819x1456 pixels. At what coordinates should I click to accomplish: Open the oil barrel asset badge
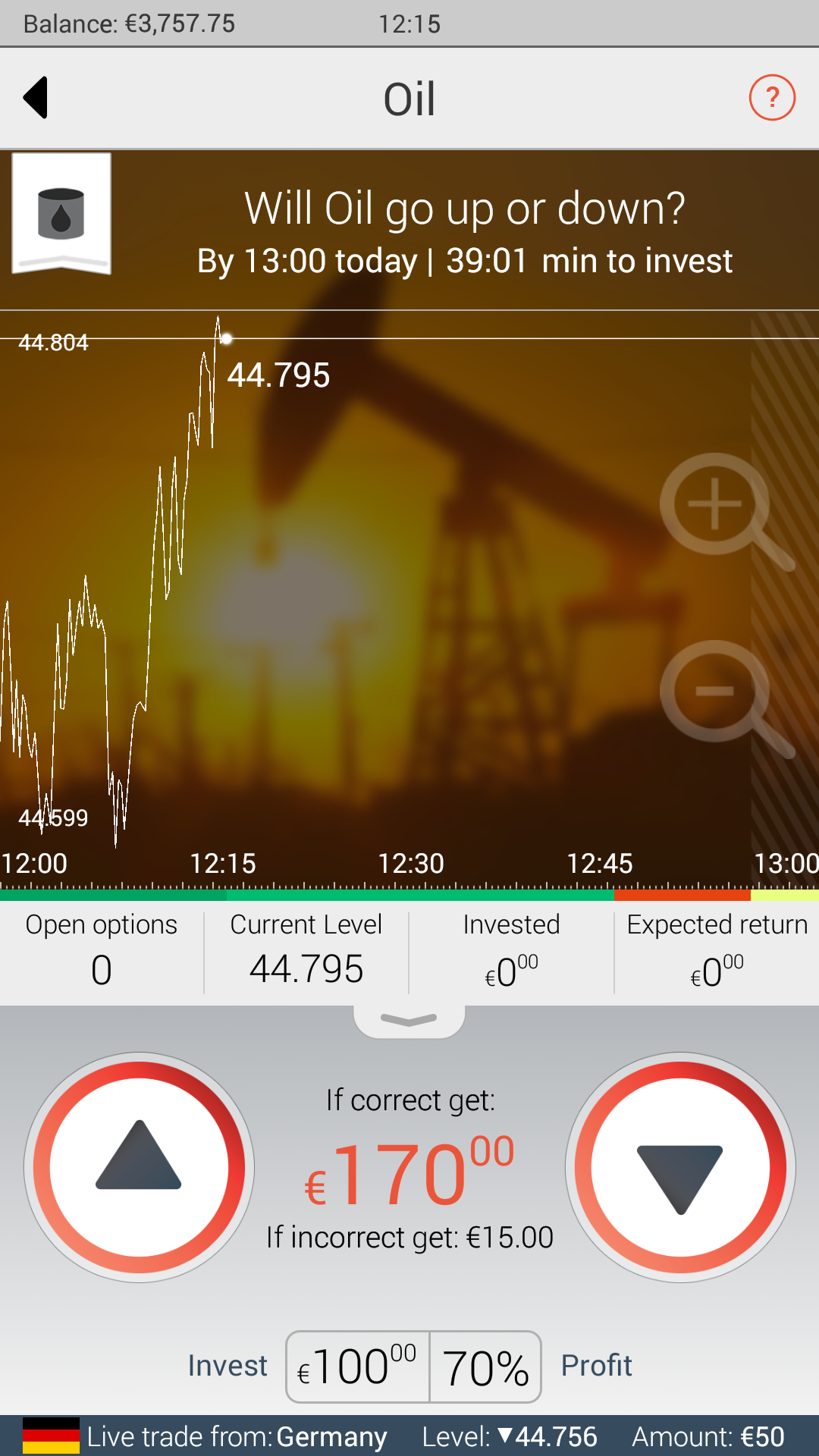[61, 213]
